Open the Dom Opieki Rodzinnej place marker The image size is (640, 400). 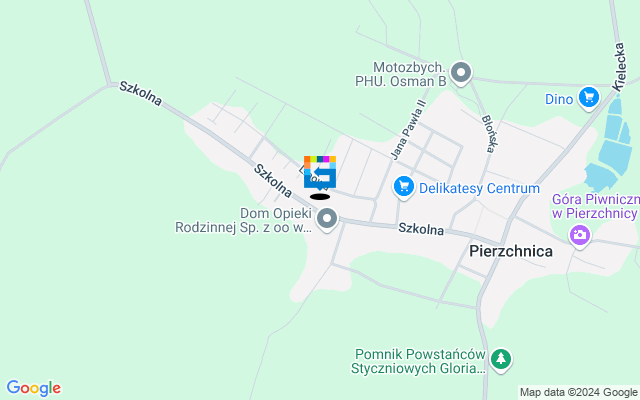point(327,219)
